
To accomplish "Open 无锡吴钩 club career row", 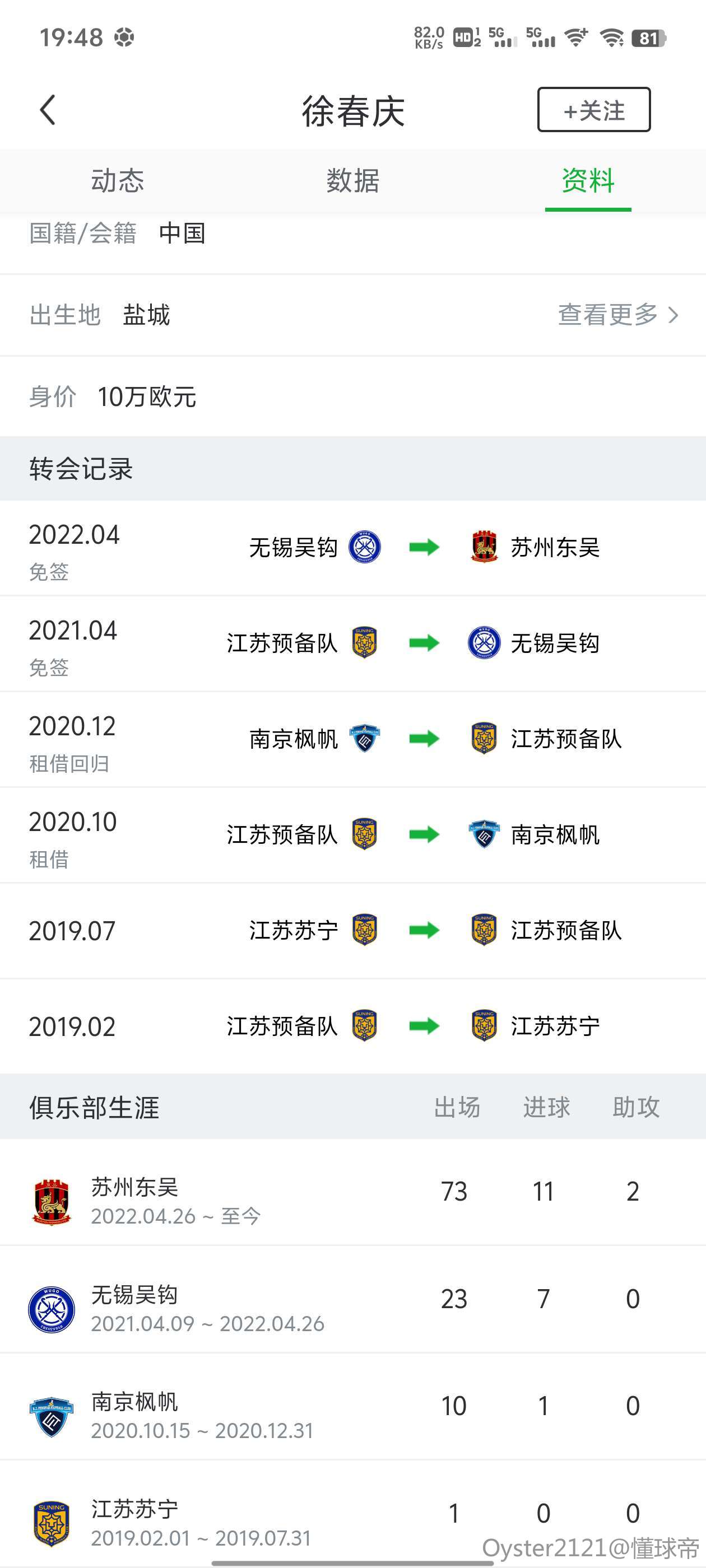I will click(352, 1300).
